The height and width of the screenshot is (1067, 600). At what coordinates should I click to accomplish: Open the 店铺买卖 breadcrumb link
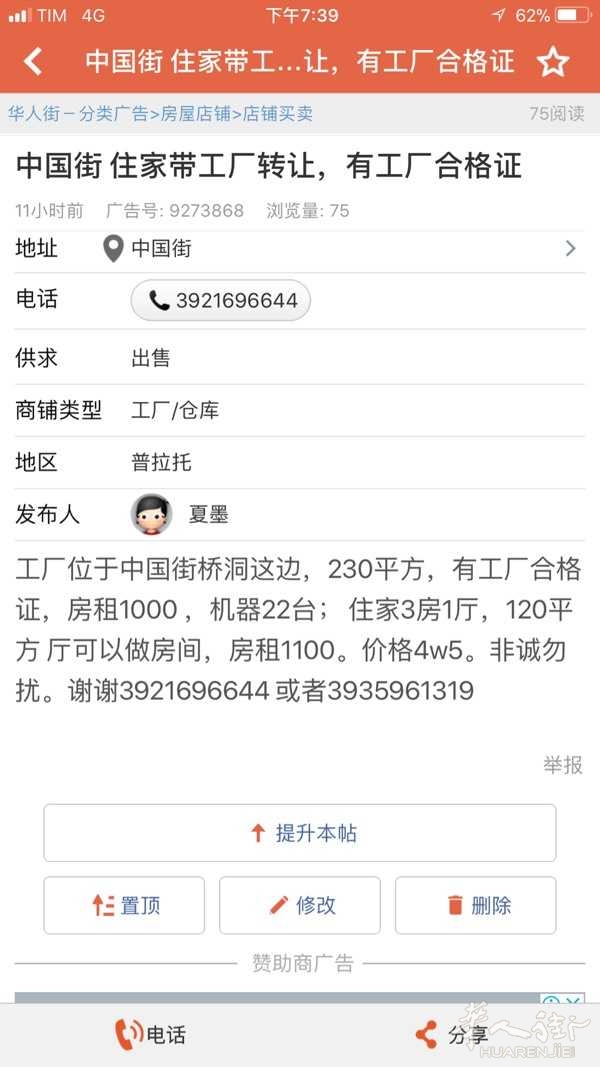tap(278, 114)
